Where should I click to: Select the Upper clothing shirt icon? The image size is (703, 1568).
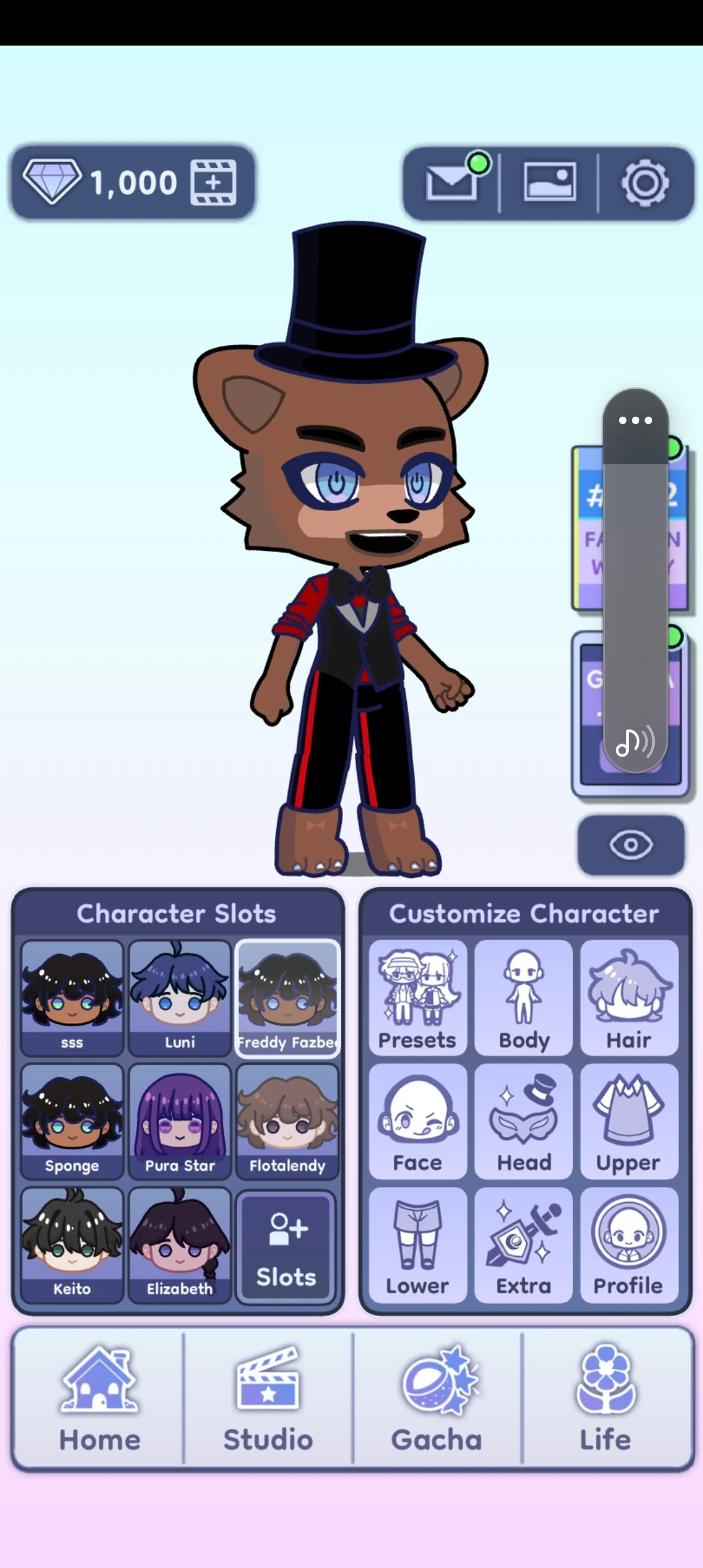(x=629, y=1121)
